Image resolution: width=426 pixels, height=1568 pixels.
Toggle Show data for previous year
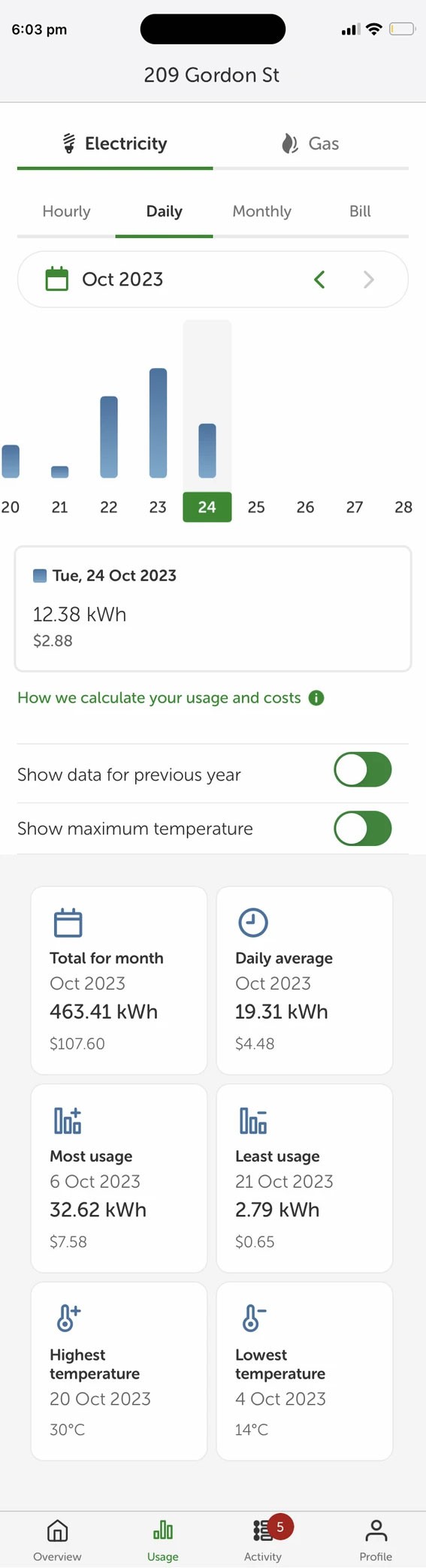point(363,770)
